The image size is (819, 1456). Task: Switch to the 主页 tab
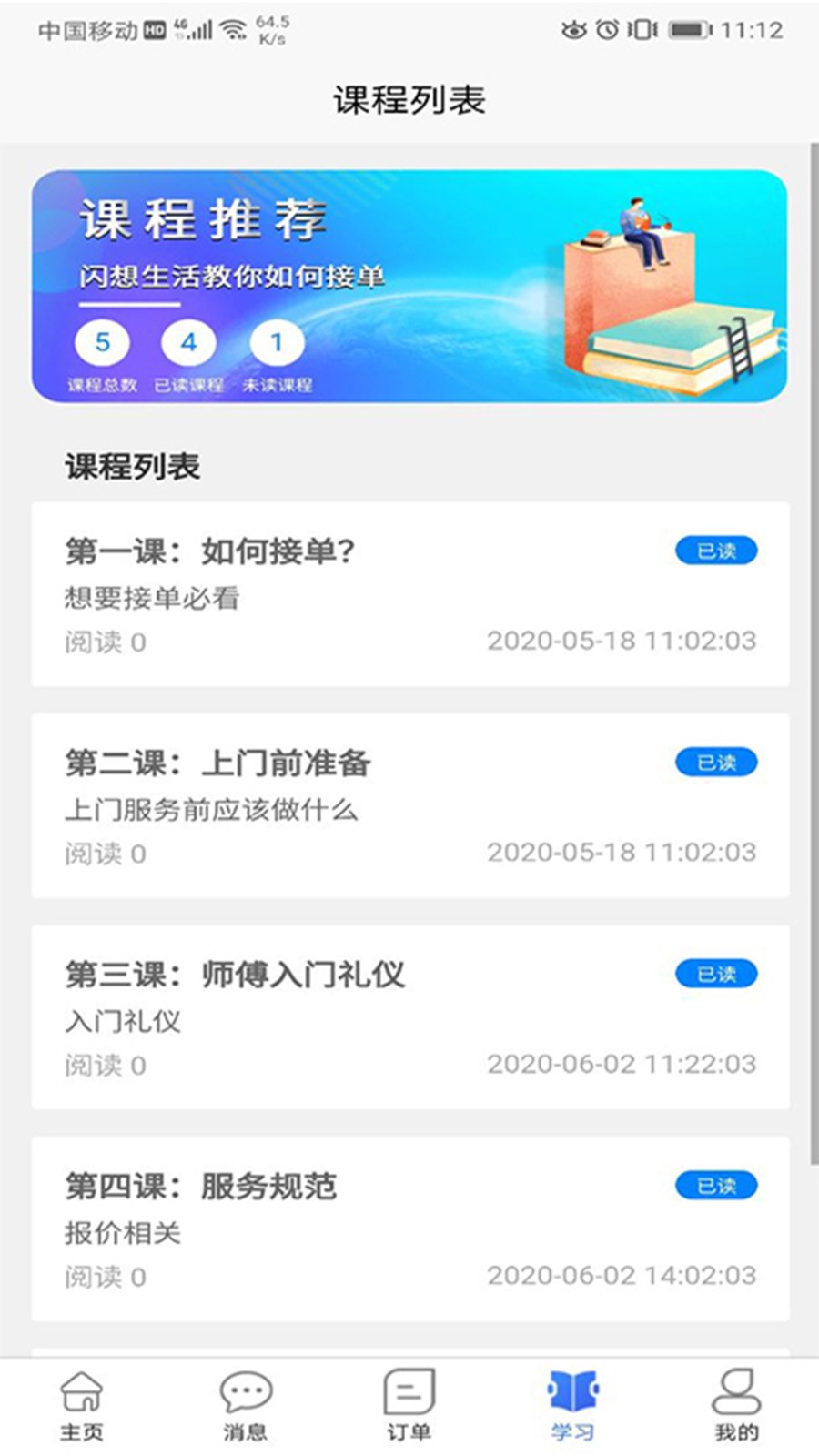point(82,1406)
